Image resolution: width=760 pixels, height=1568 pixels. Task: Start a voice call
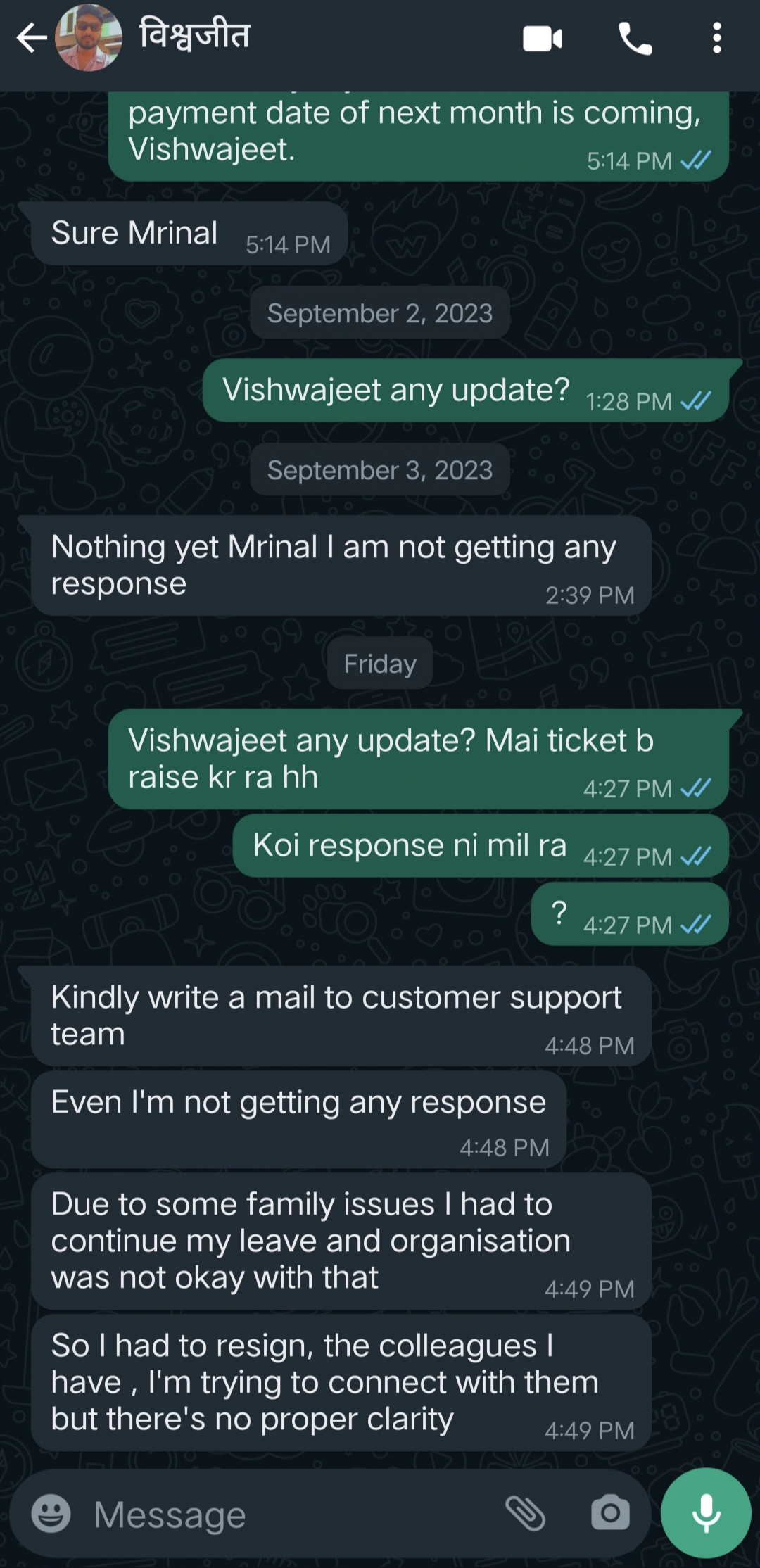pyautogui.click(x=635, y=39)
